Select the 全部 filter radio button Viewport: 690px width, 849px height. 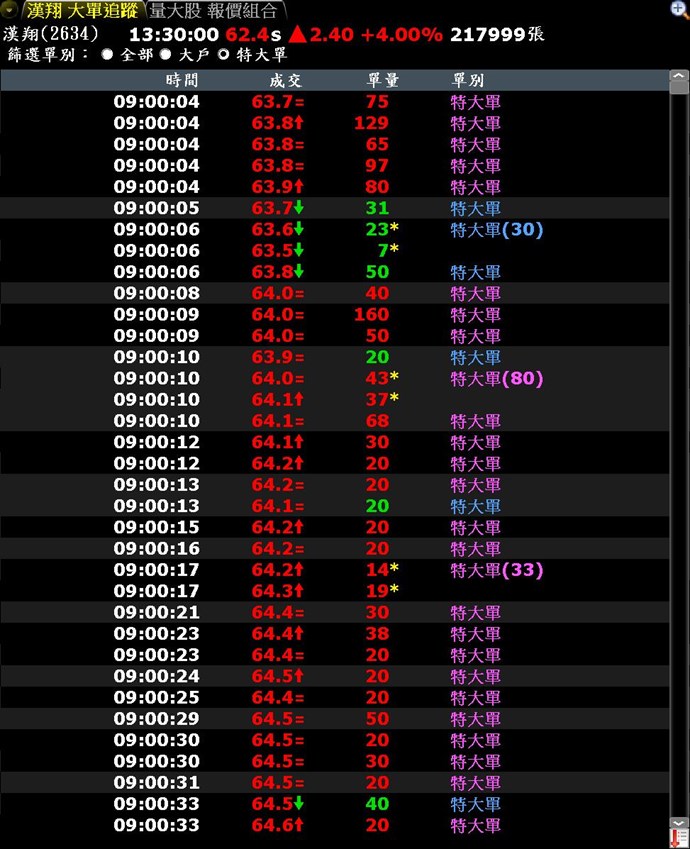107,55
